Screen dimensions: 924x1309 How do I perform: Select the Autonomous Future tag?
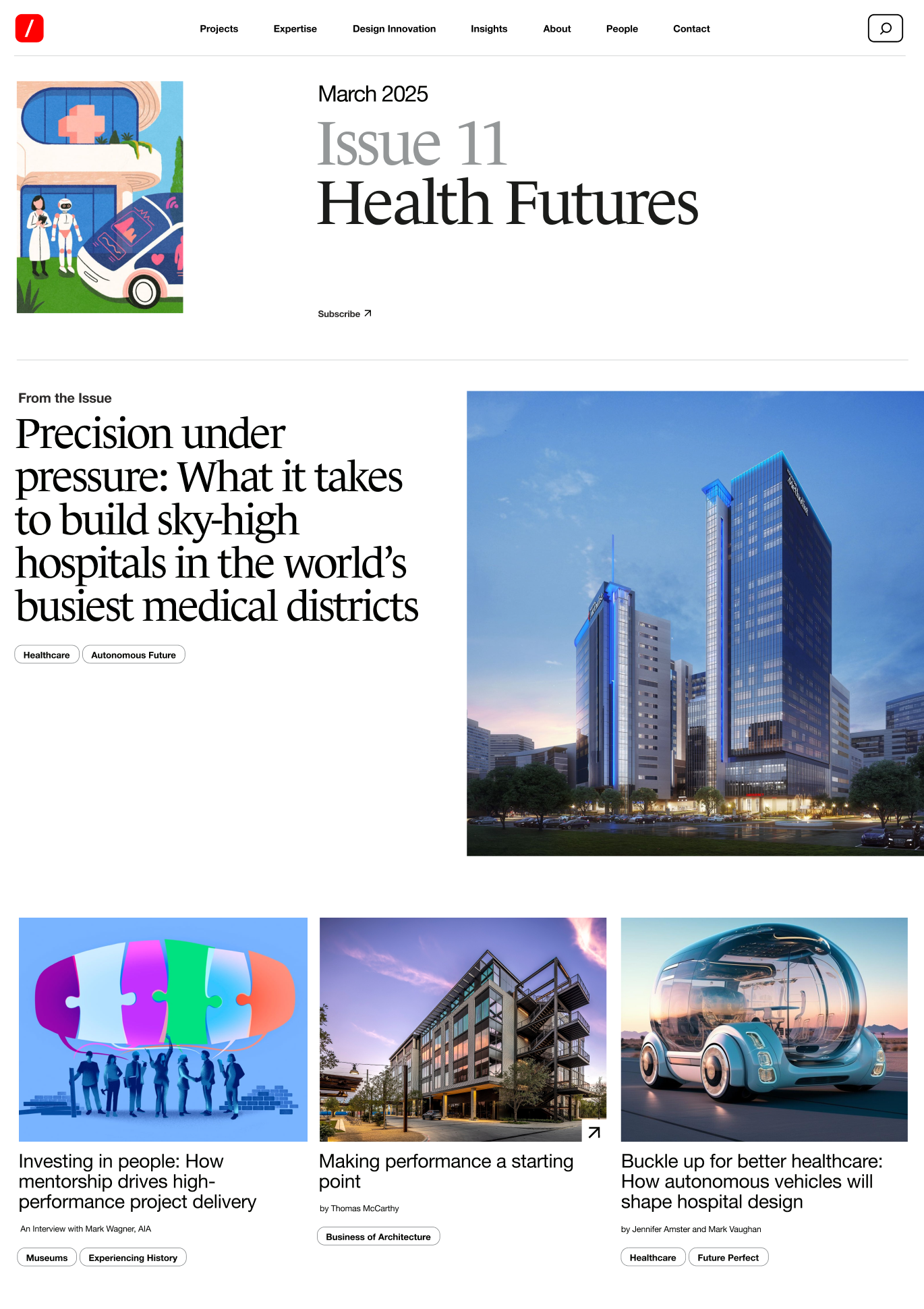click(134, 655)
